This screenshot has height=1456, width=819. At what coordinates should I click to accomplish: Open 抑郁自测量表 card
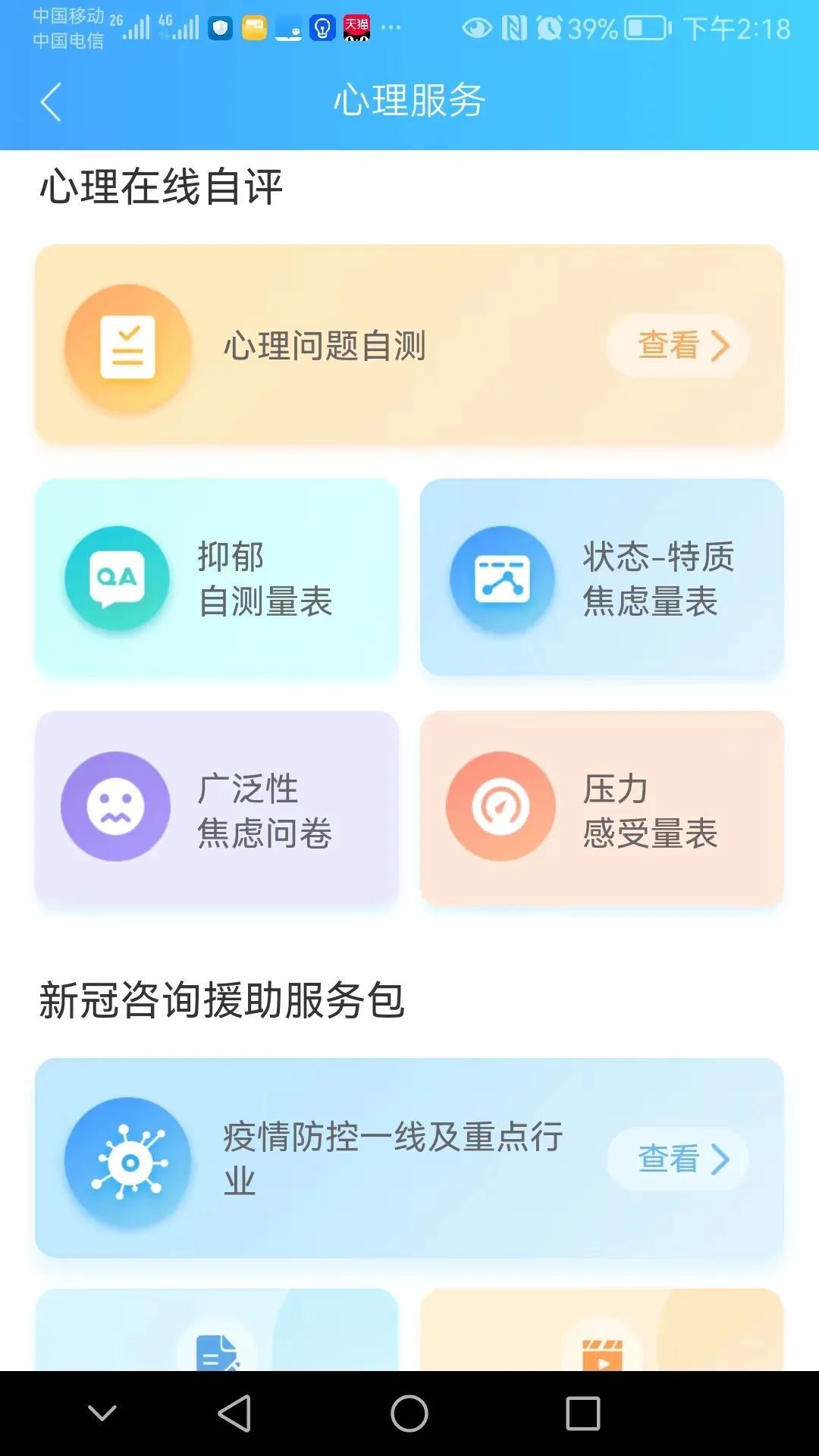[217, 578]
